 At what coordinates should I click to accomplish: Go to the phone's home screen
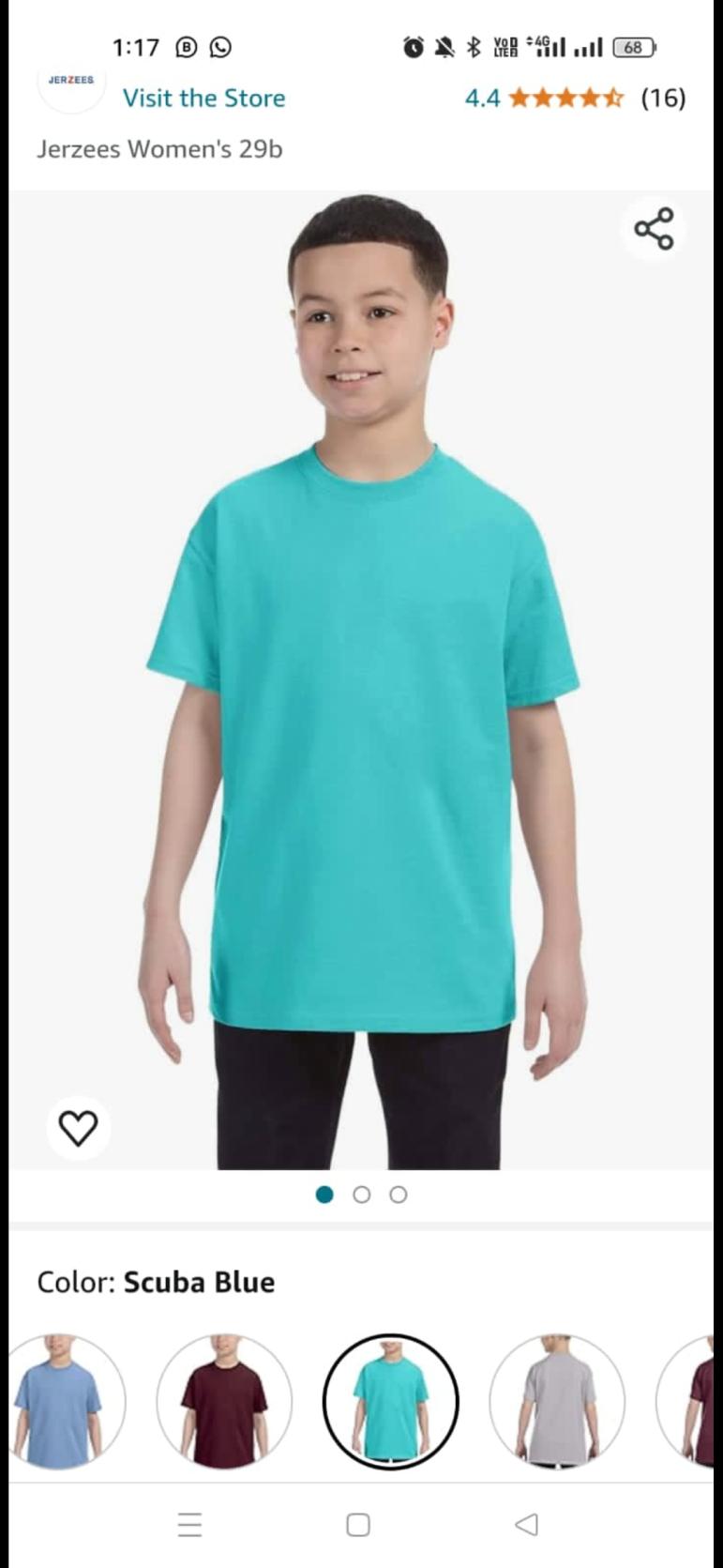click(x=358, y=1525)
